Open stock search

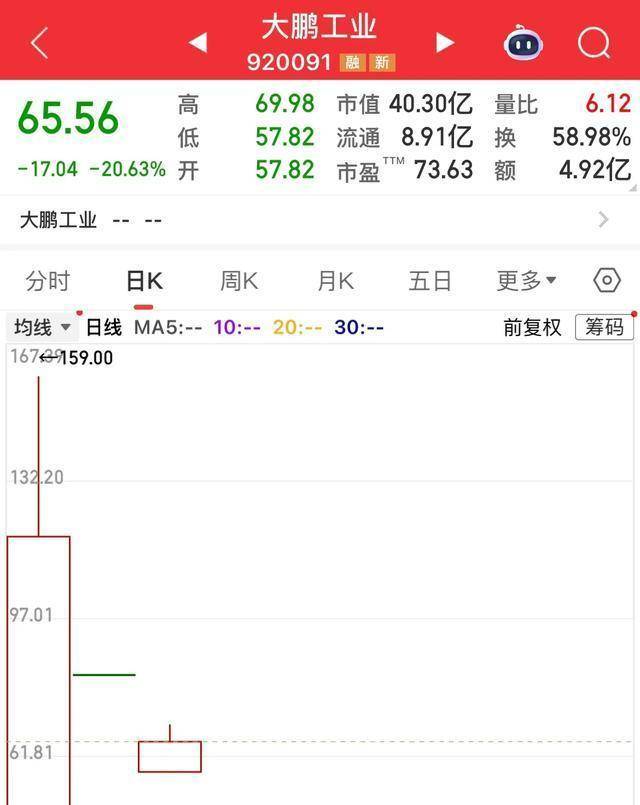point(595,42)
